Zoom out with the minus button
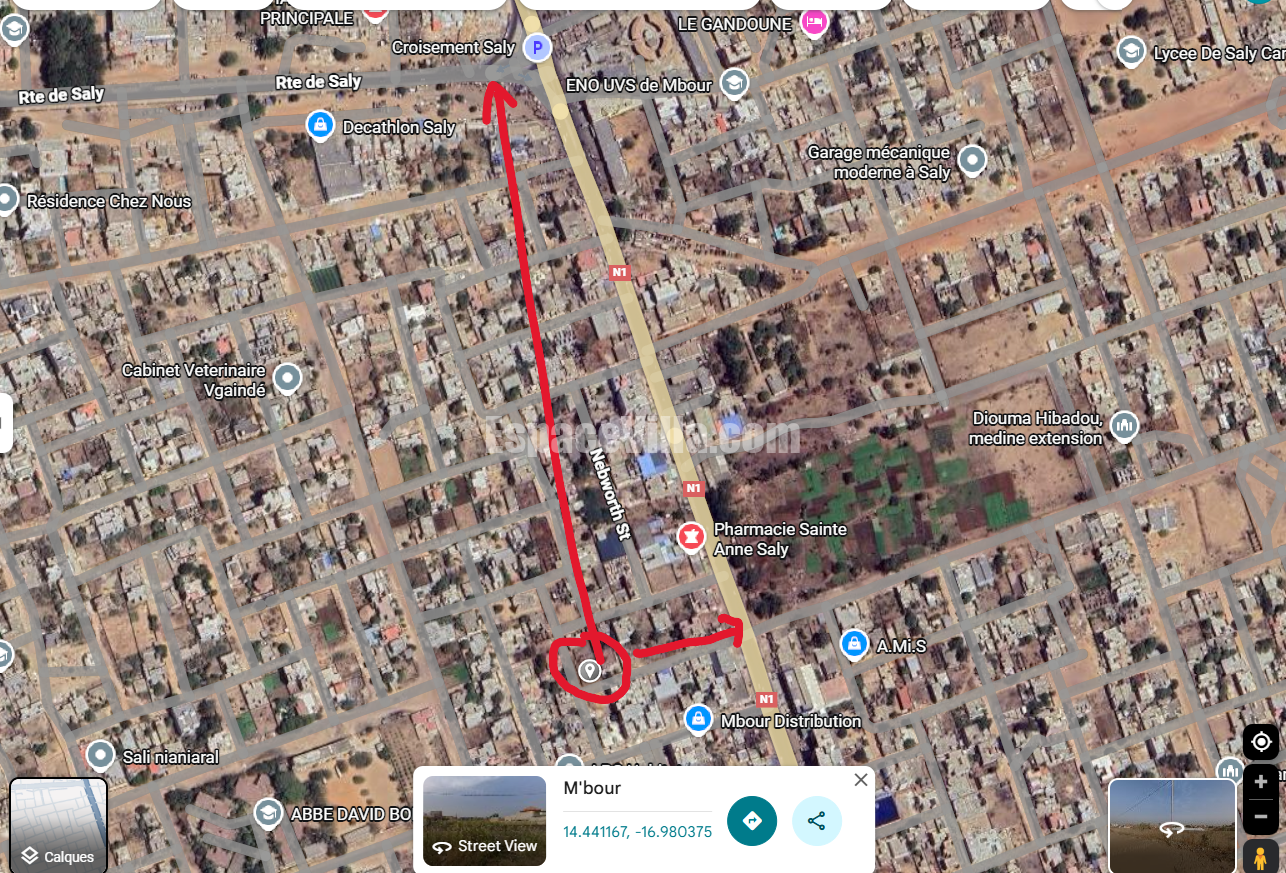Viewport: 1286px width, 873px height. click(x=1260, y=816)
